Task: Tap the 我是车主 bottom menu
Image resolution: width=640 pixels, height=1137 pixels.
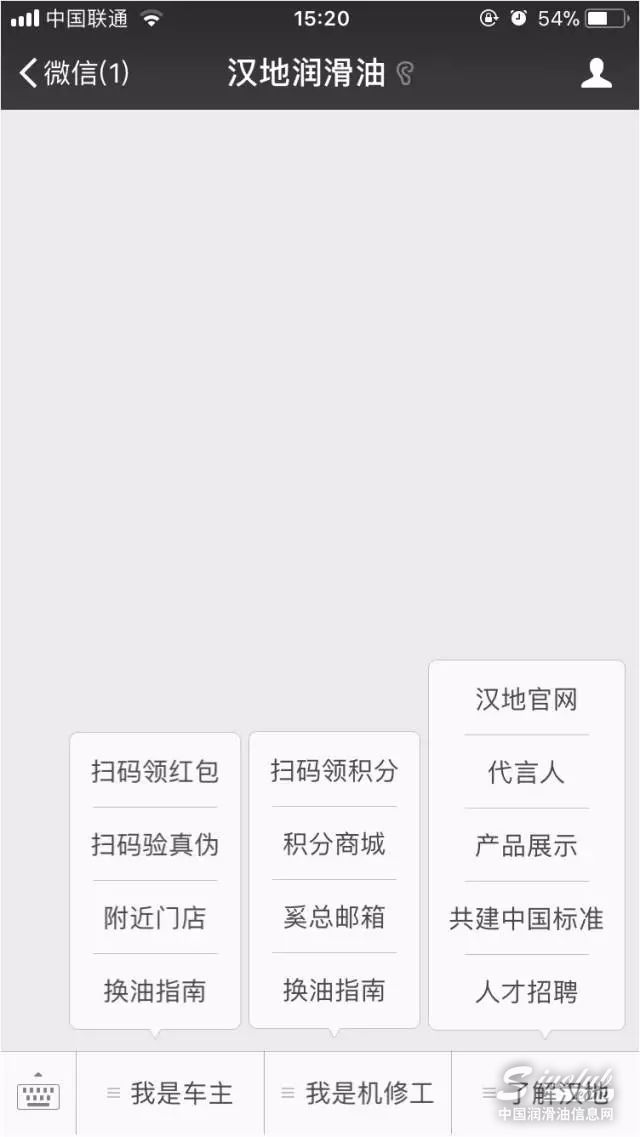Action: click(170, 1093)
